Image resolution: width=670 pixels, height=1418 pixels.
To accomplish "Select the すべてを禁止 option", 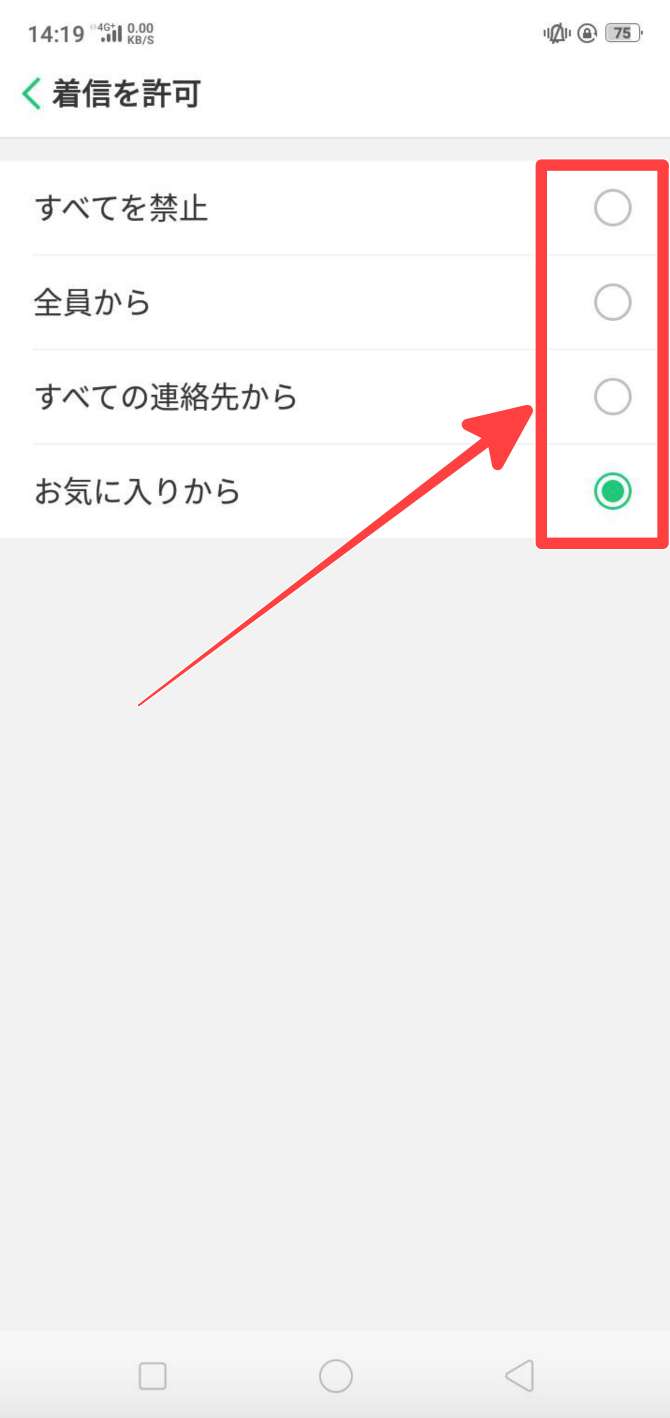I will tap(612, 208).
